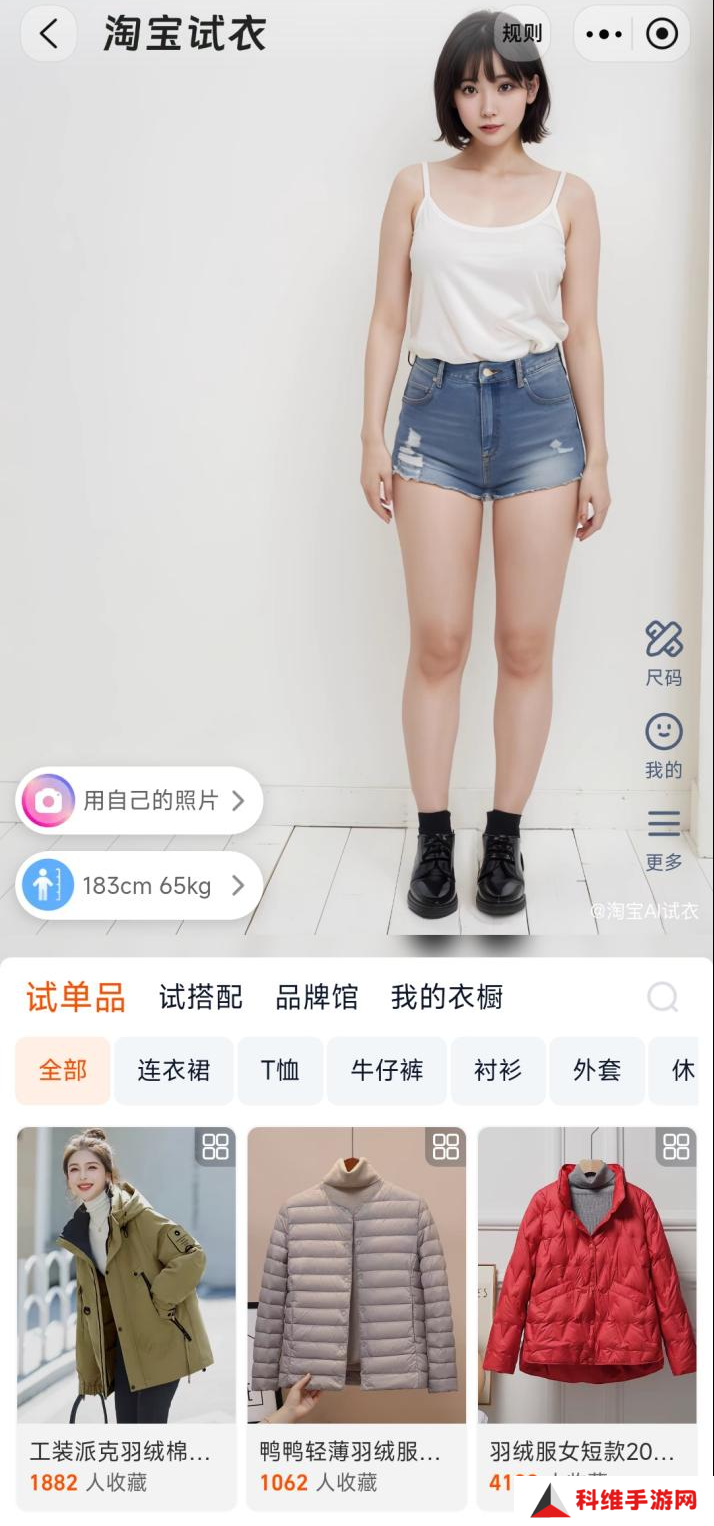Viewport: 714px width, 1526px height.
Task: Filter items by 外套
Action: point(597,1070)
